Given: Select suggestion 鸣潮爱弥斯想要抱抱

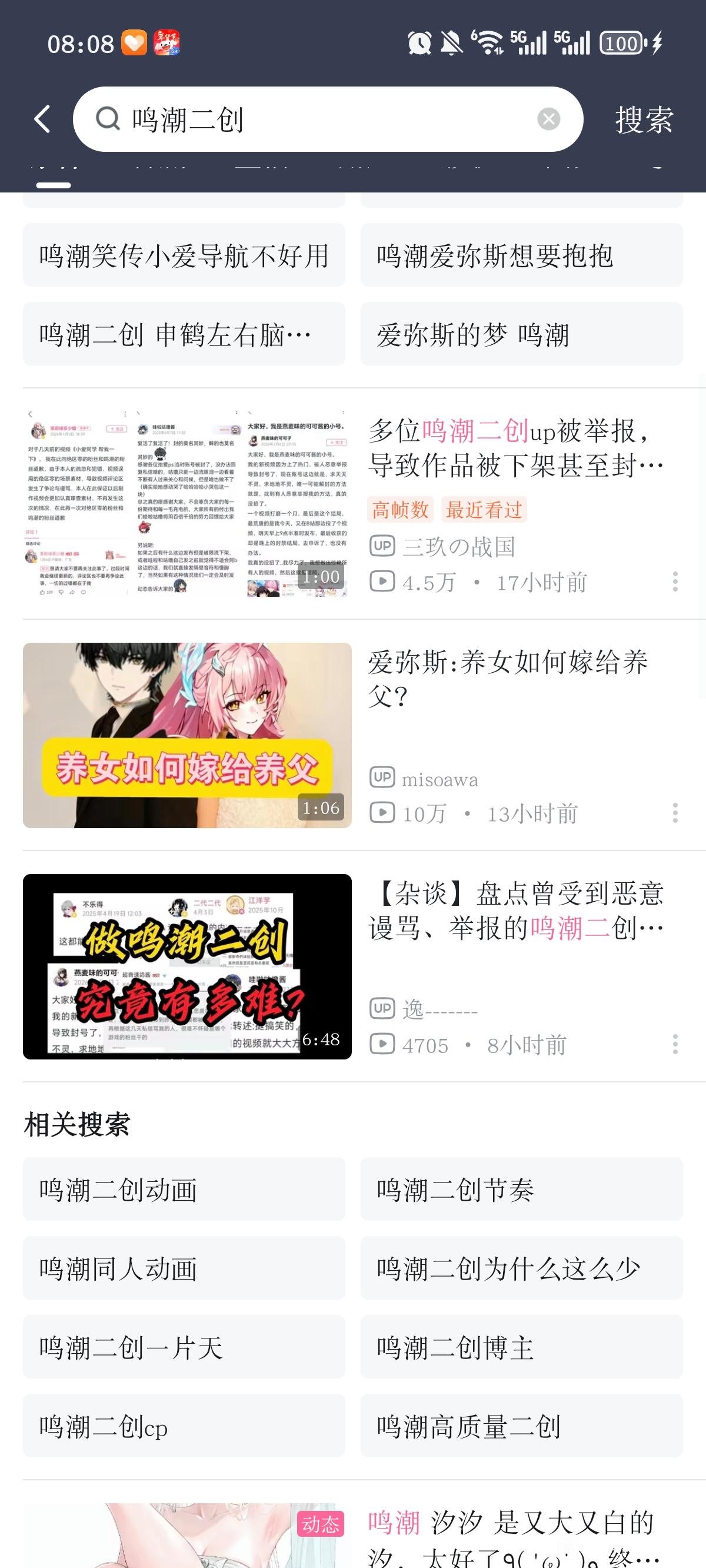Looking at the screenshot, I should (521, 255).
